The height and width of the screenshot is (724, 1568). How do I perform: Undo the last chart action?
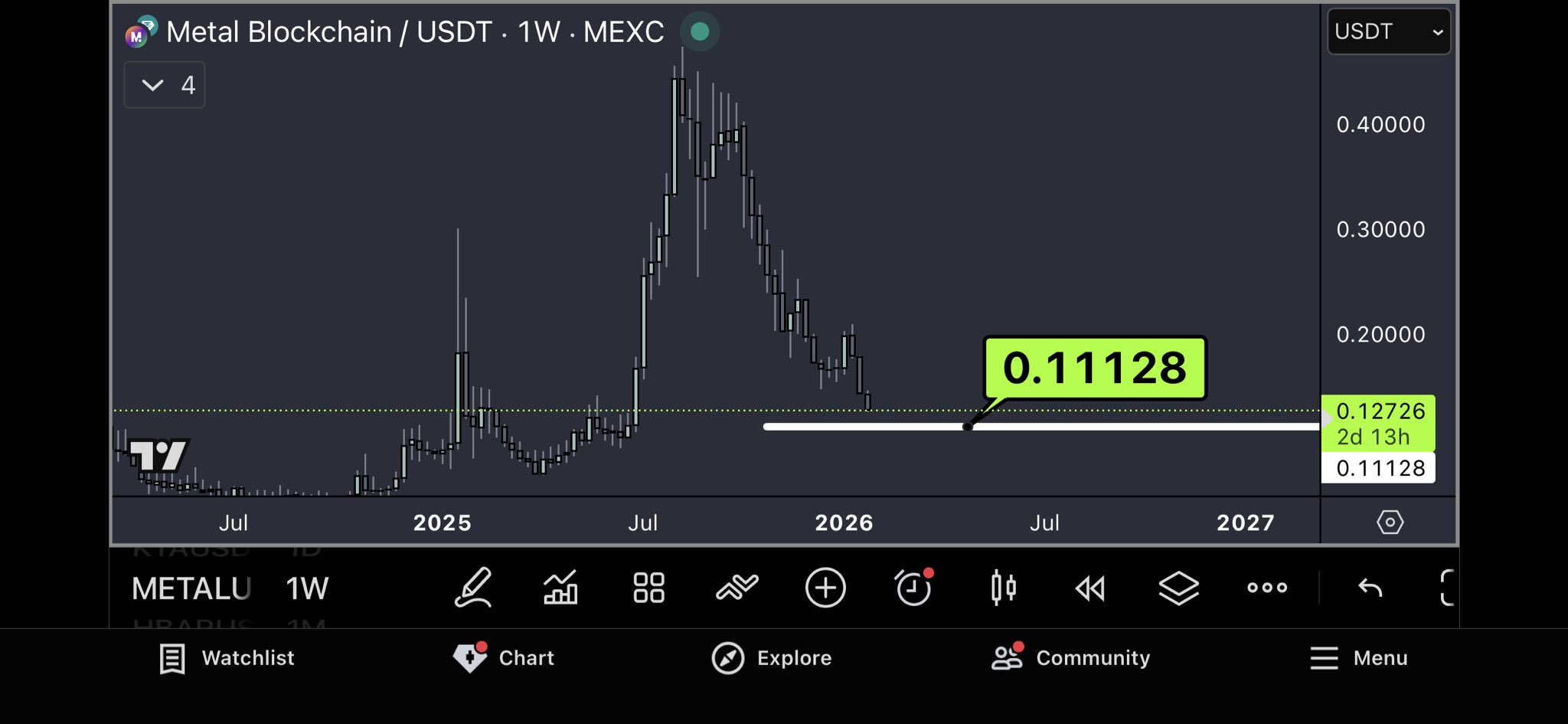coord(1370,588)
